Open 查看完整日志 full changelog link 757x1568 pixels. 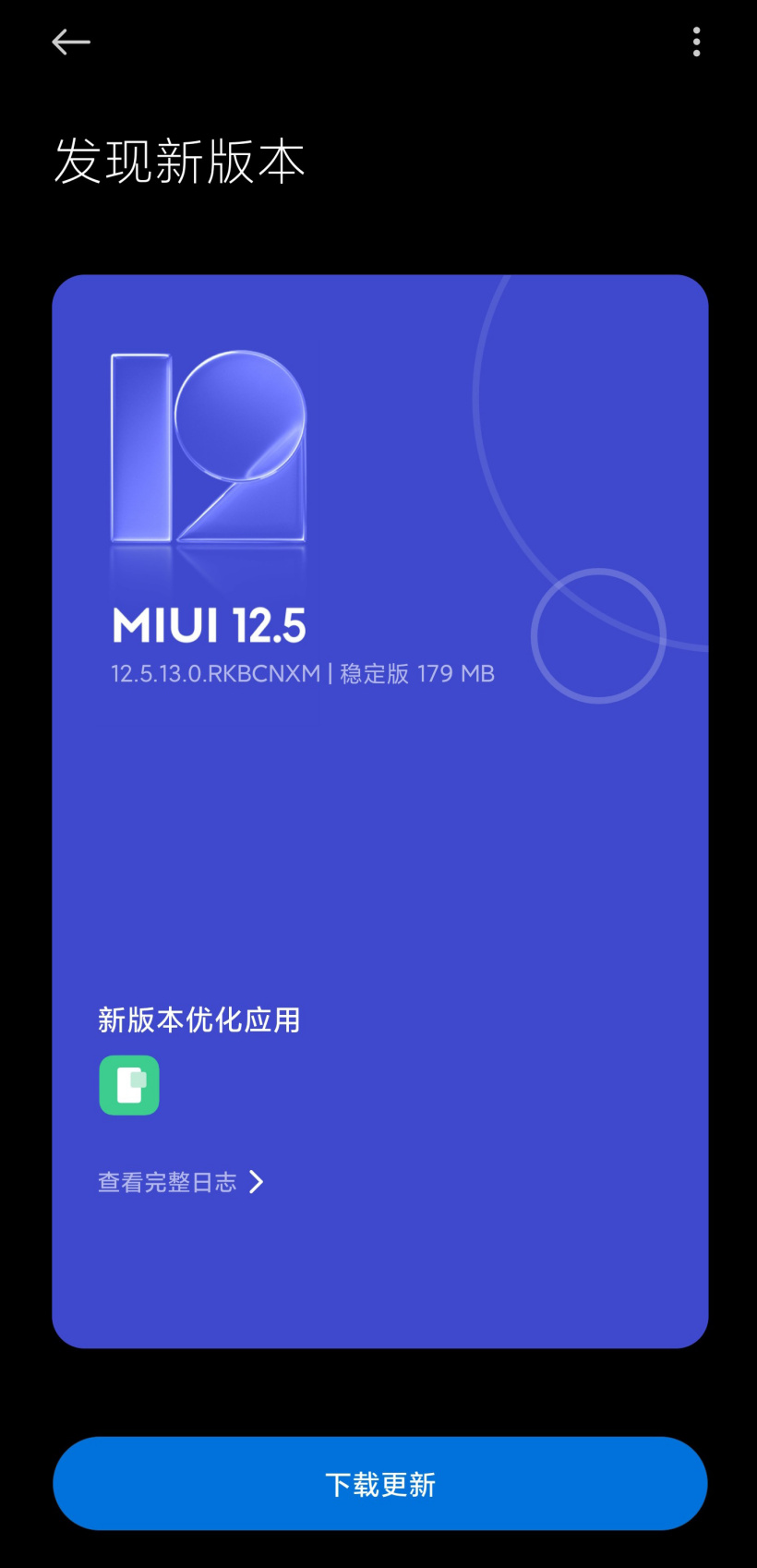[x=181, y=1182]
